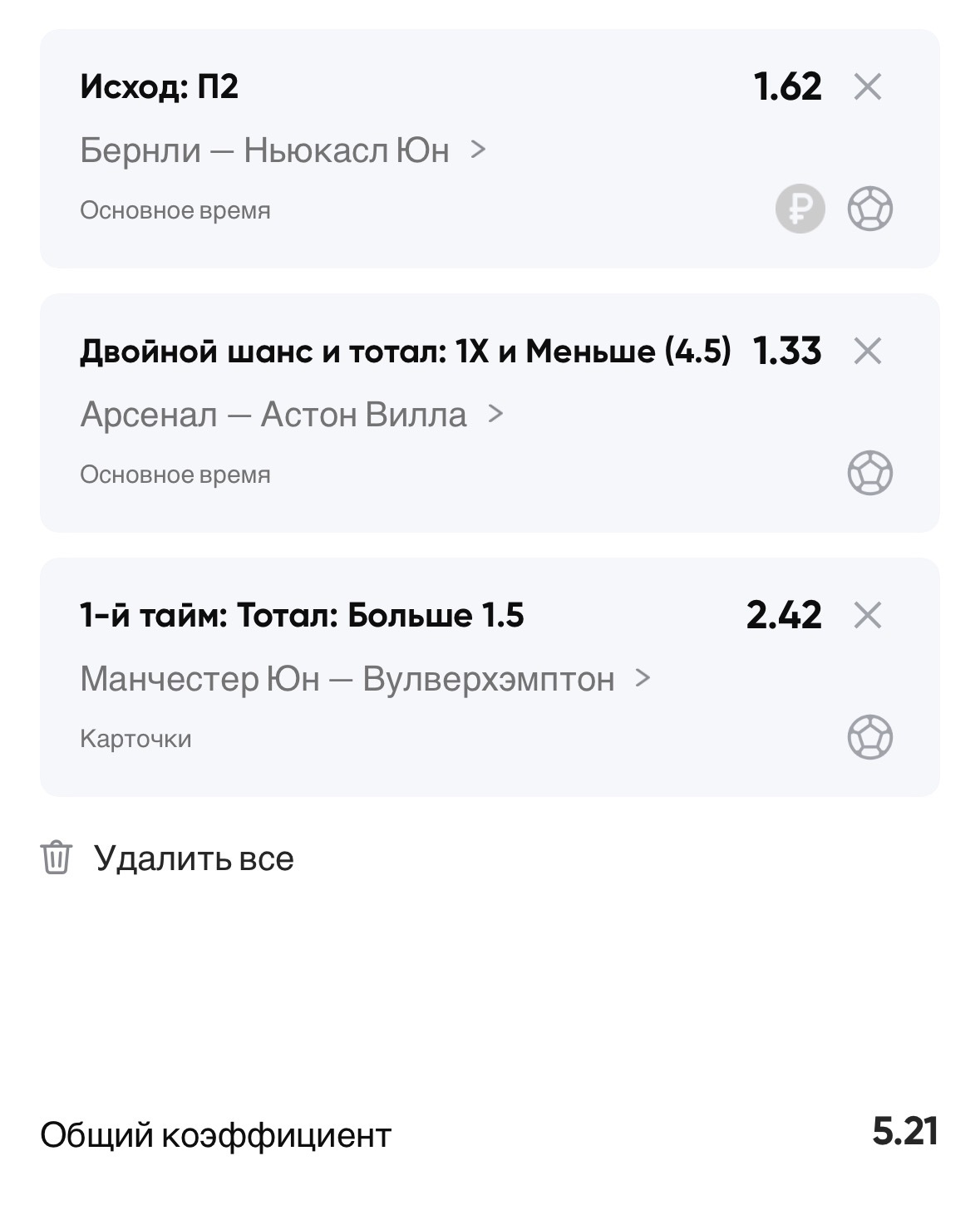Open the Бернли — Ньюкасл Юн match

(x=283, y=150)
